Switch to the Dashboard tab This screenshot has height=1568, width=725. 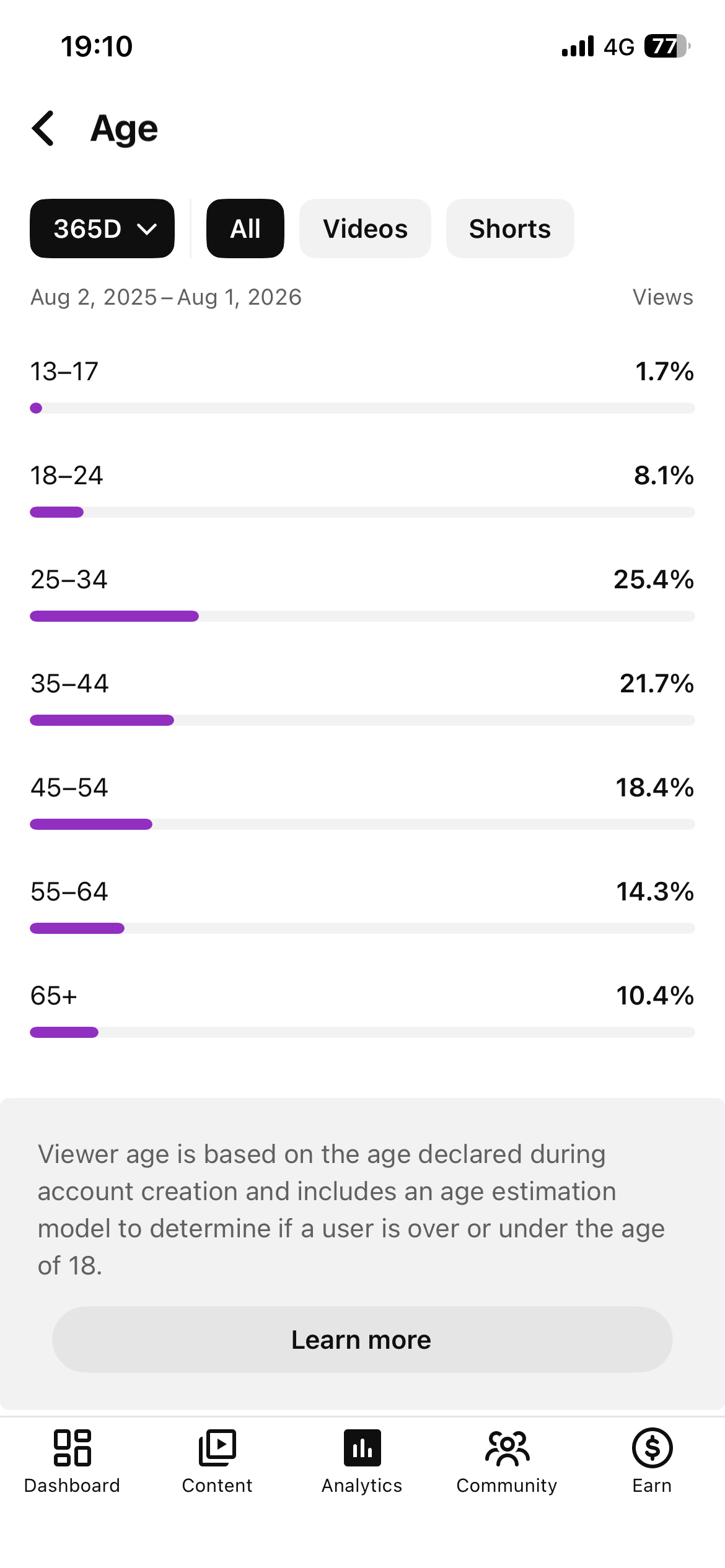72,1461
